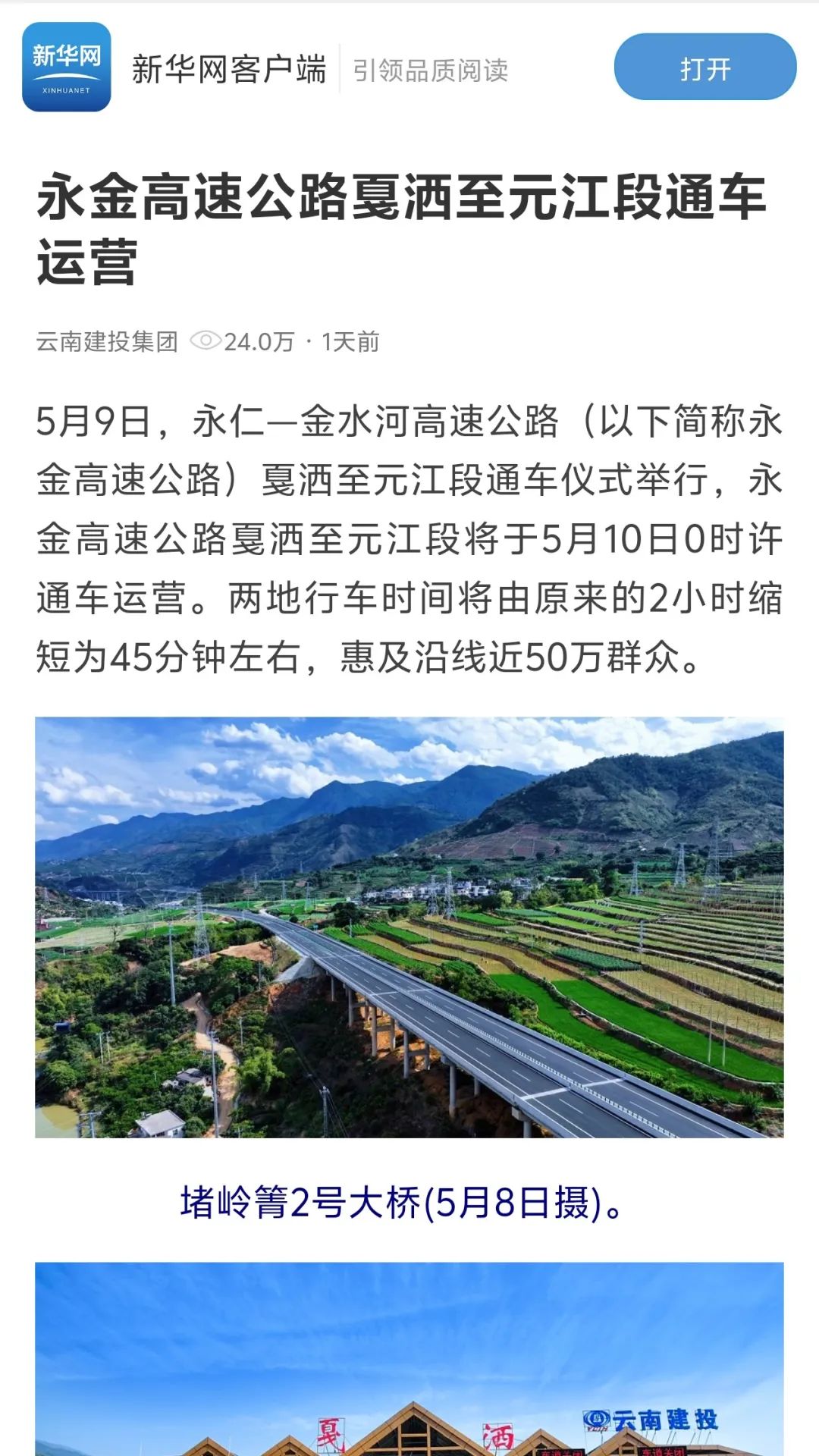The width and height of the screenshot is (819, 1456).
Task: Select the 引领品质阅读 tagline text
Action: 431,70
